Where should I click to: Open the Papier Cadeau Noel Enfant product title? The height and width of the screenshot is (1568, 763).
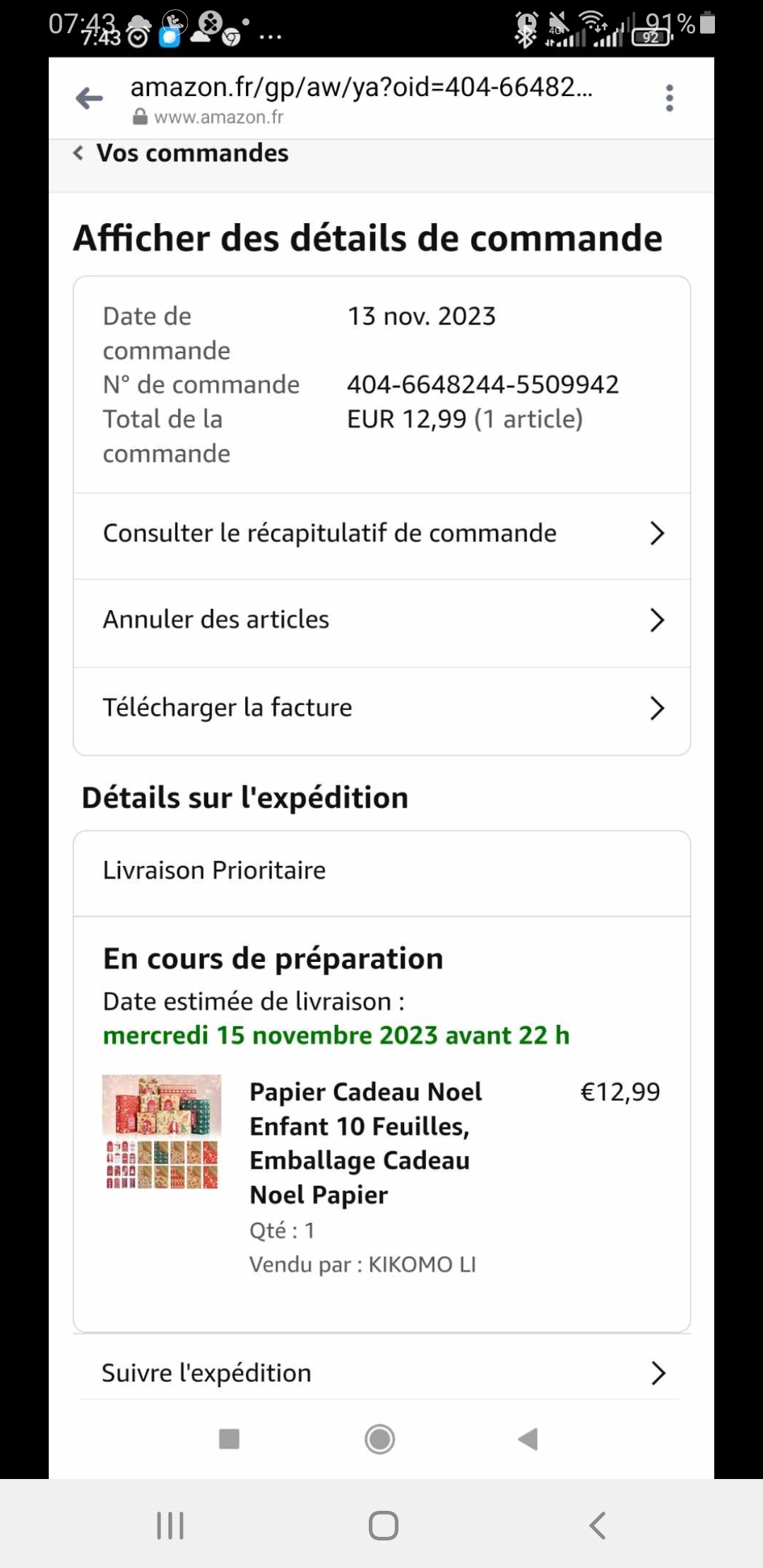point(365,1143)
